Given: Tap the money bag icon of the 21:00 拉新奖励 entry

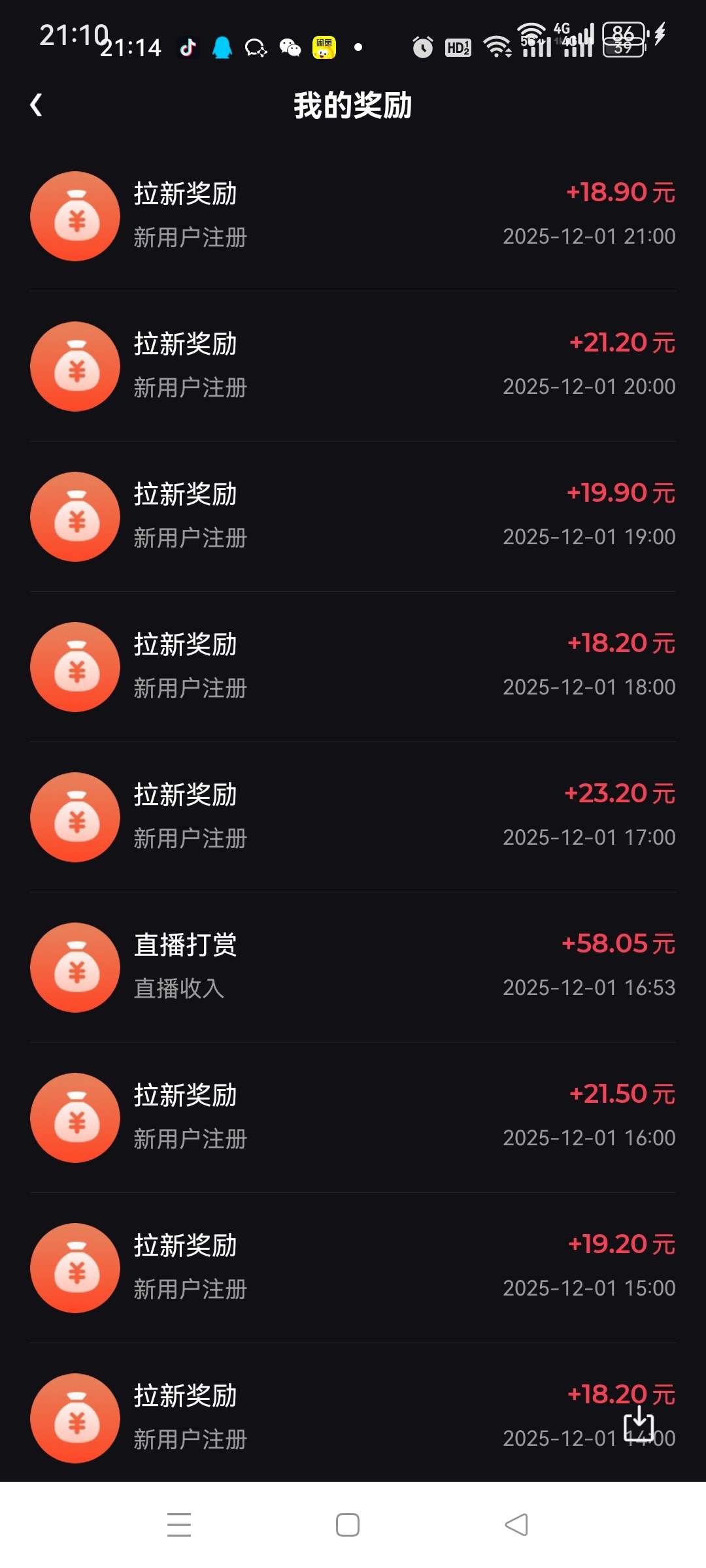Looking at the screenshot, I should 75,216.
